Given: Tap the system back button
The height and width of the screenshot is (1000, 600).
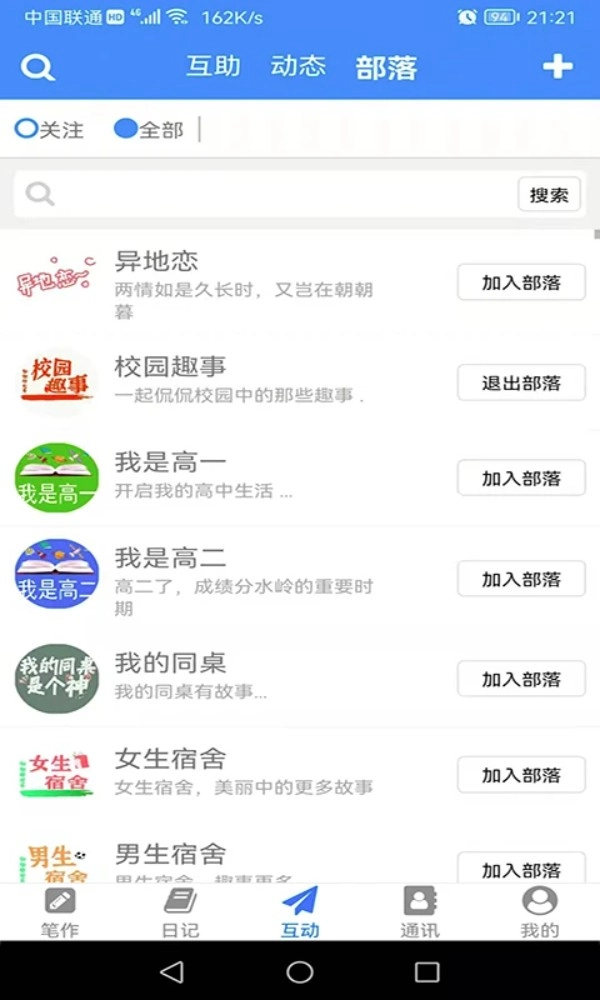Looking at the screenshot, I should (x=172, y=971).
